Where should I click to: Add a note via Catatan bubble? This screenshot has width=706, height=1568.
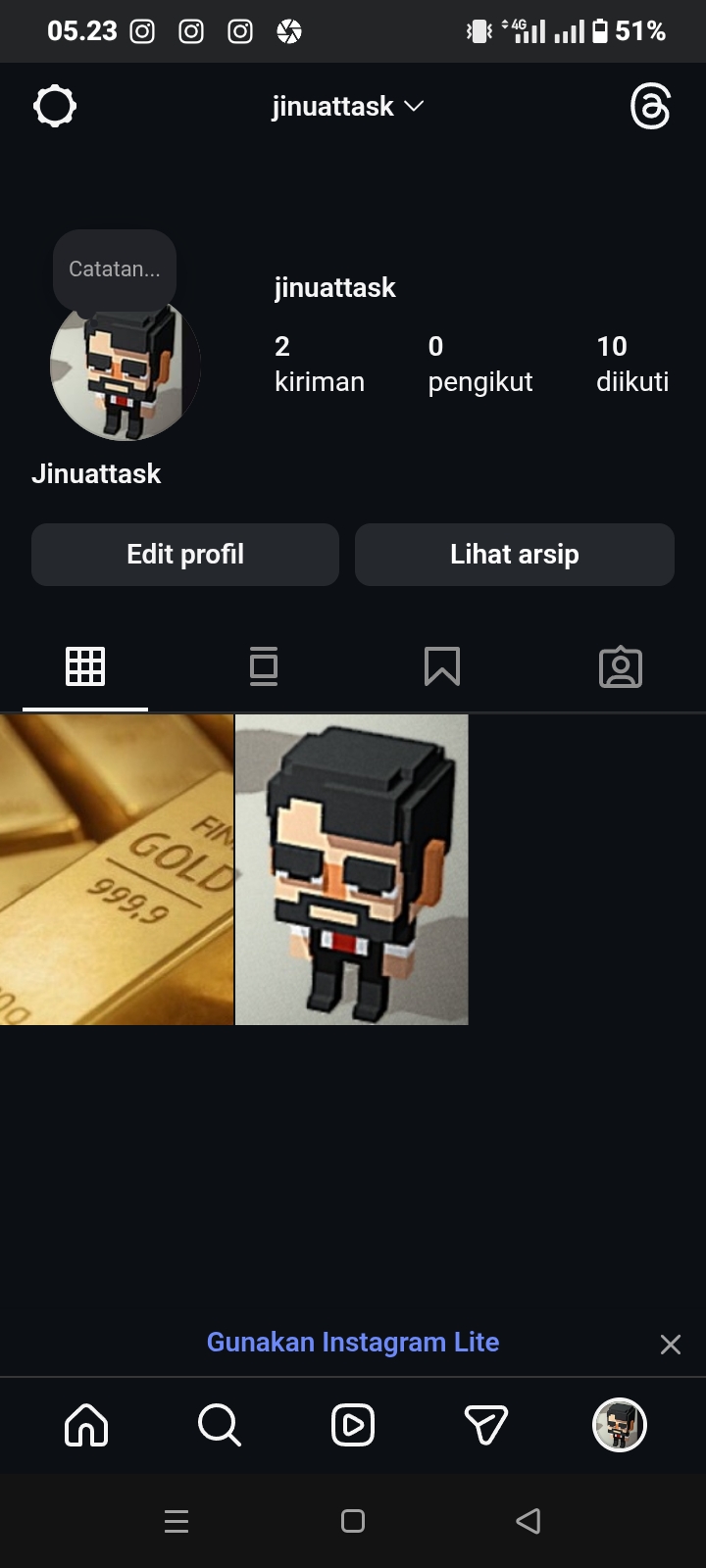[115, 269]
